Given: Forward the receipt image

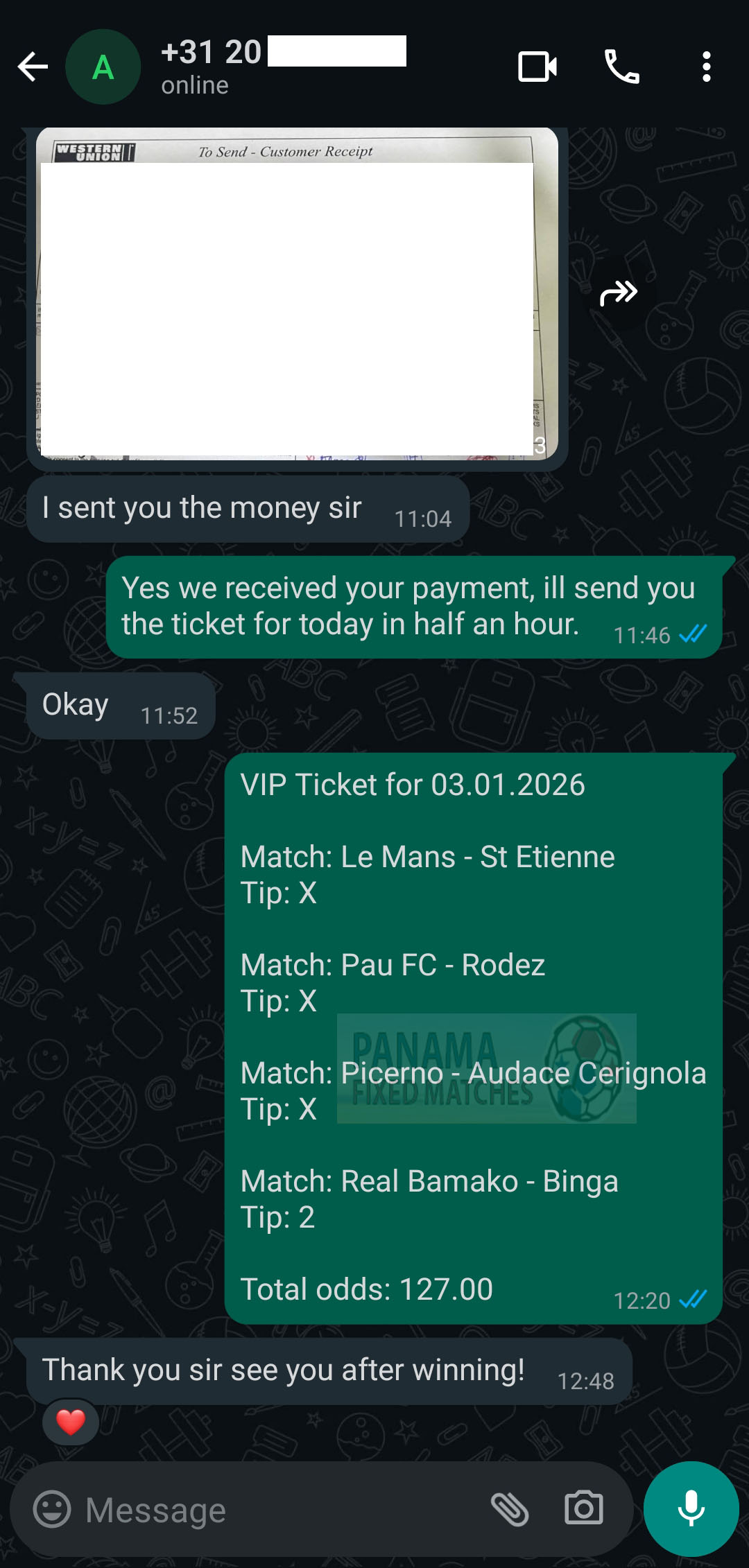Looking at the screenshot, I should [x=618, y=293].
